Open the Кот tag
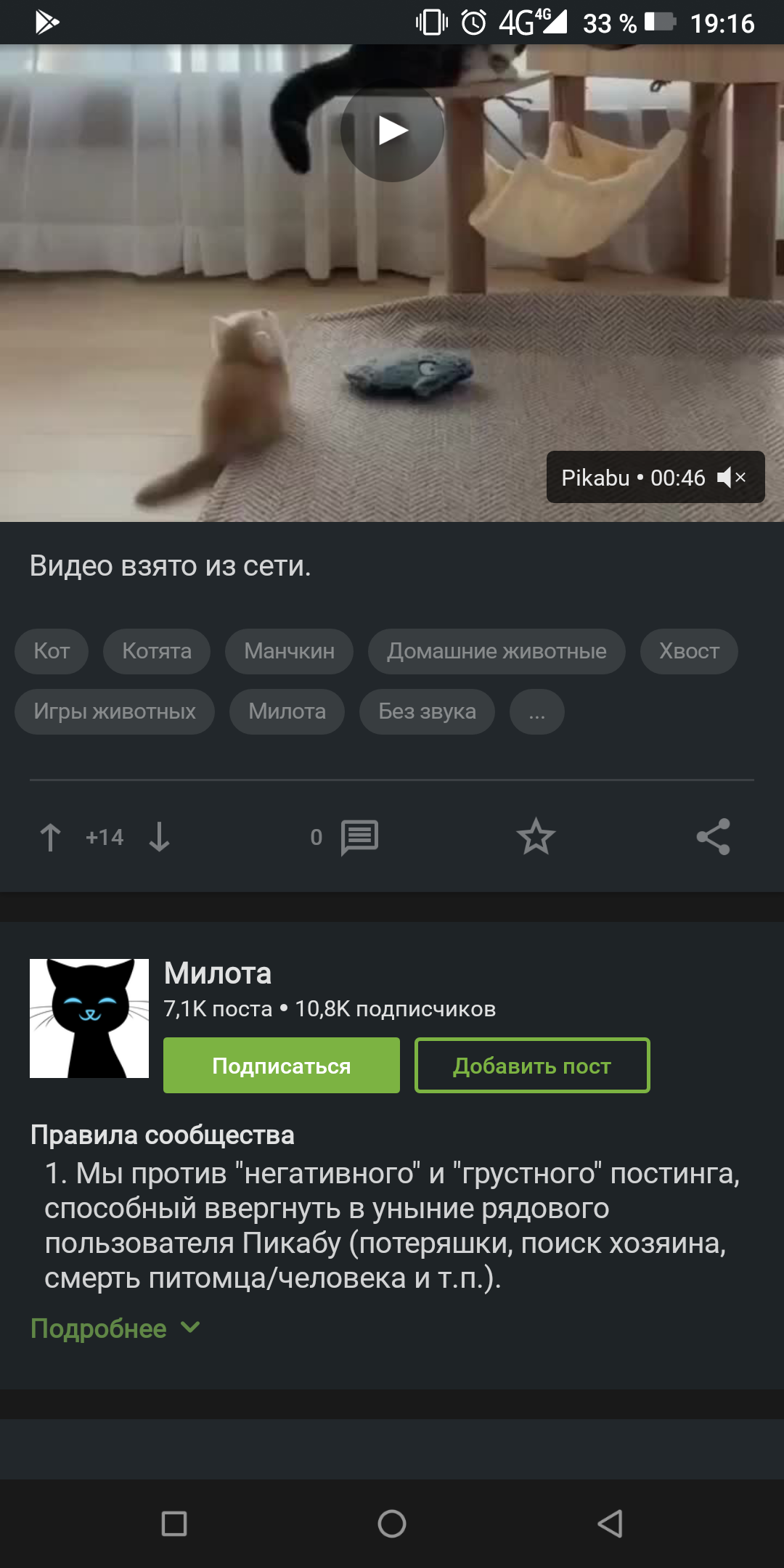Viewport: 784px width, 1568px height. coord(52,651)
